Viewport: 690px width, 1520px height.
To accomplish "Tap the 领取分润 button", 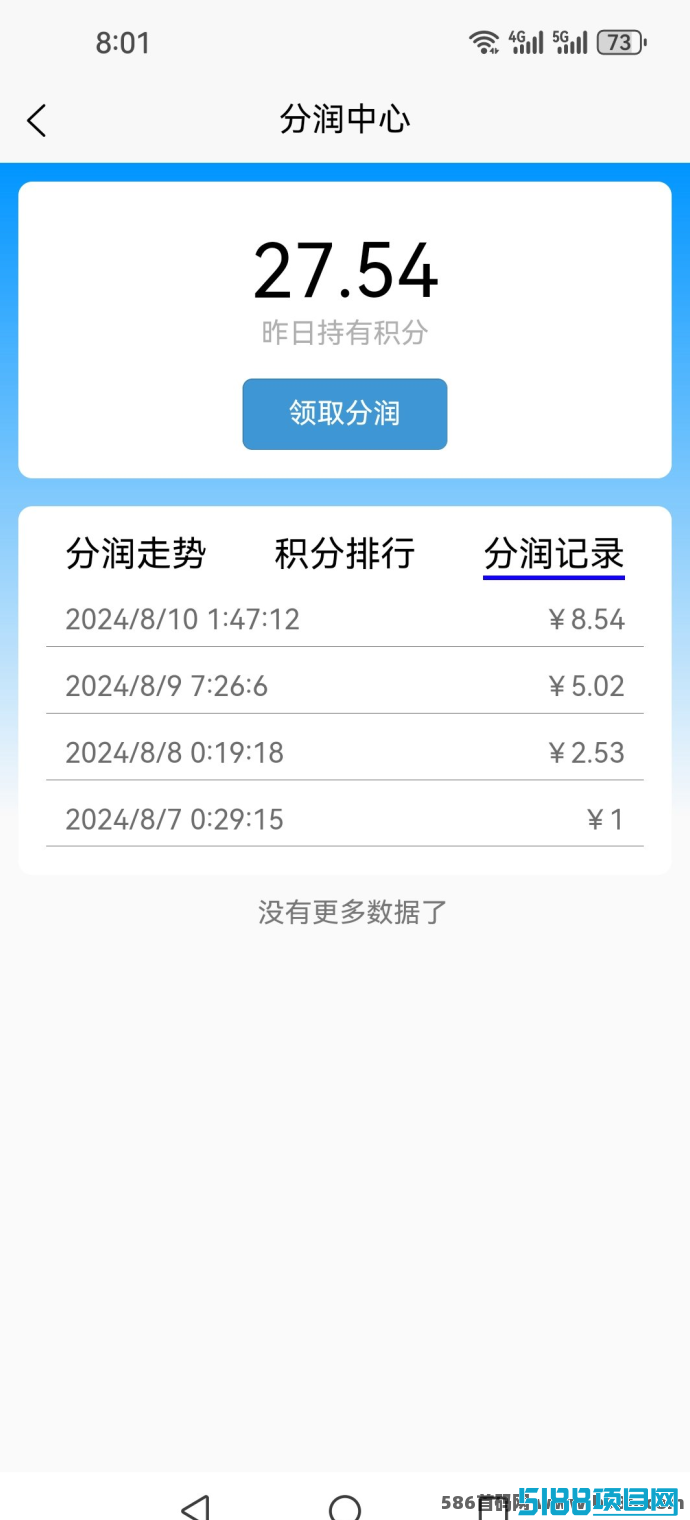I will click(345, 414).
